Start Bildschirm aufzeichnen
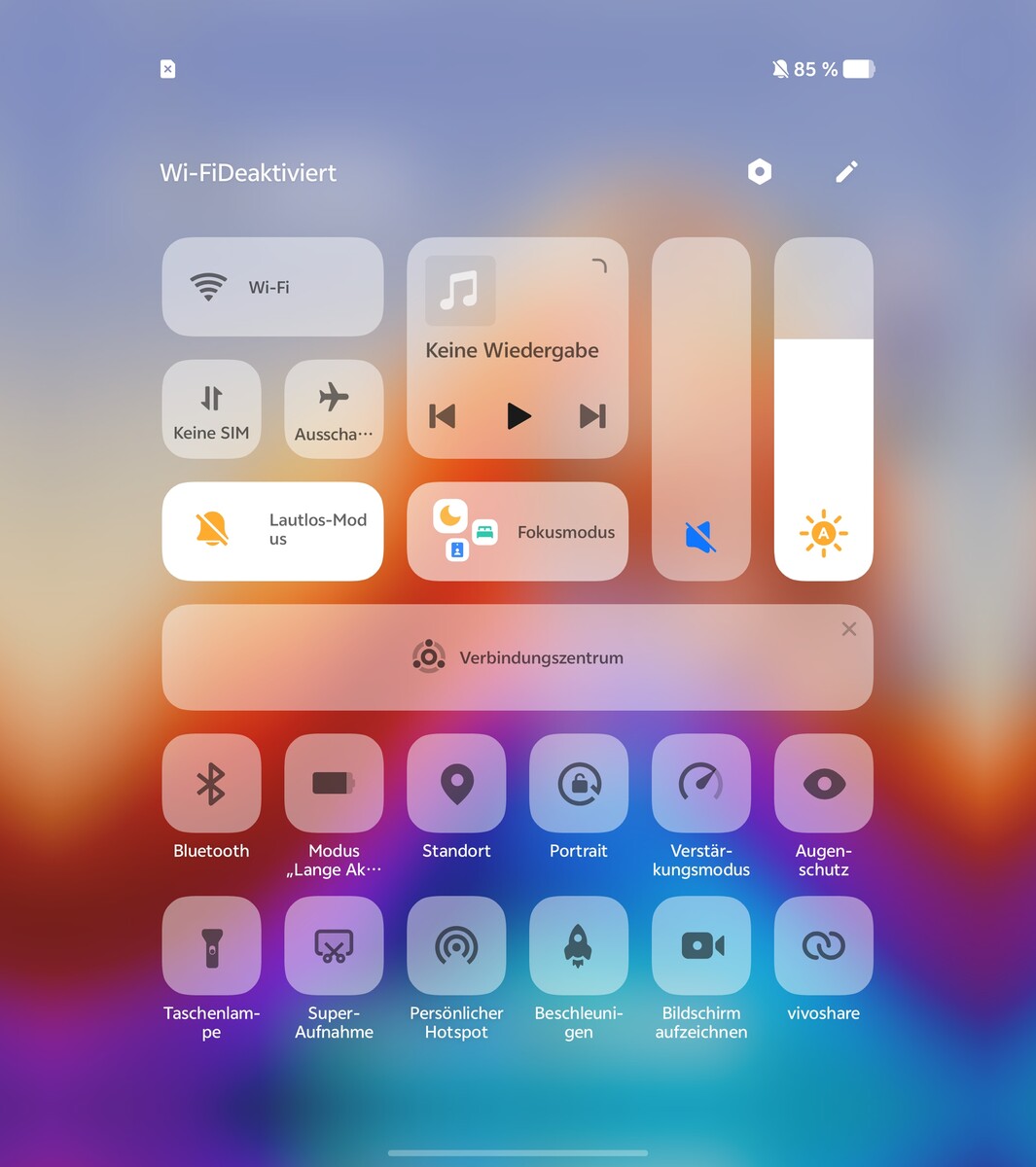The image size is (1036, 1167). point(701,946)
